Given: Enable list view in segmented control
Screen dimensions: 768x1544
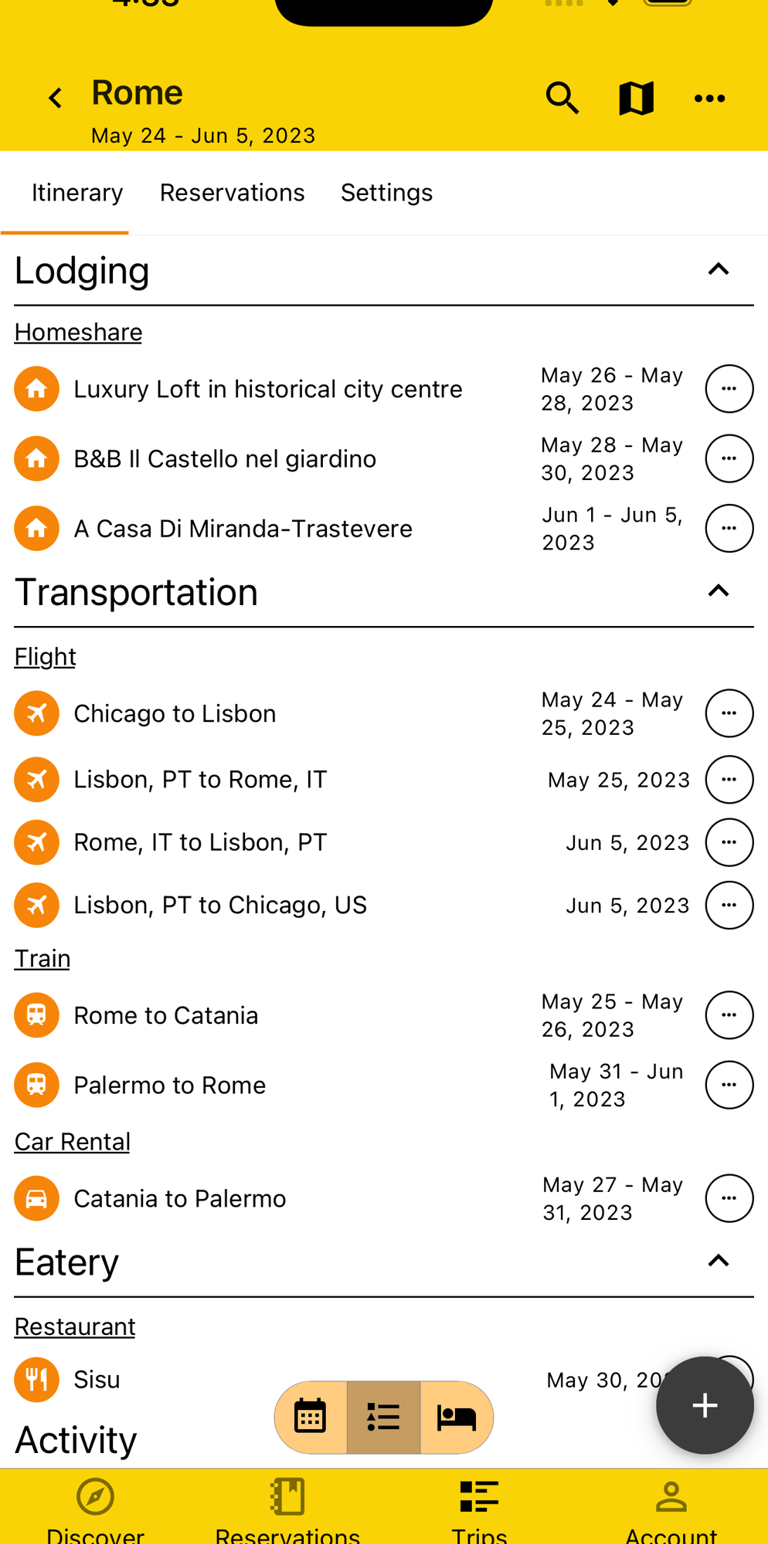Looking at the screenshot, I should click(x=383, y=1416).
